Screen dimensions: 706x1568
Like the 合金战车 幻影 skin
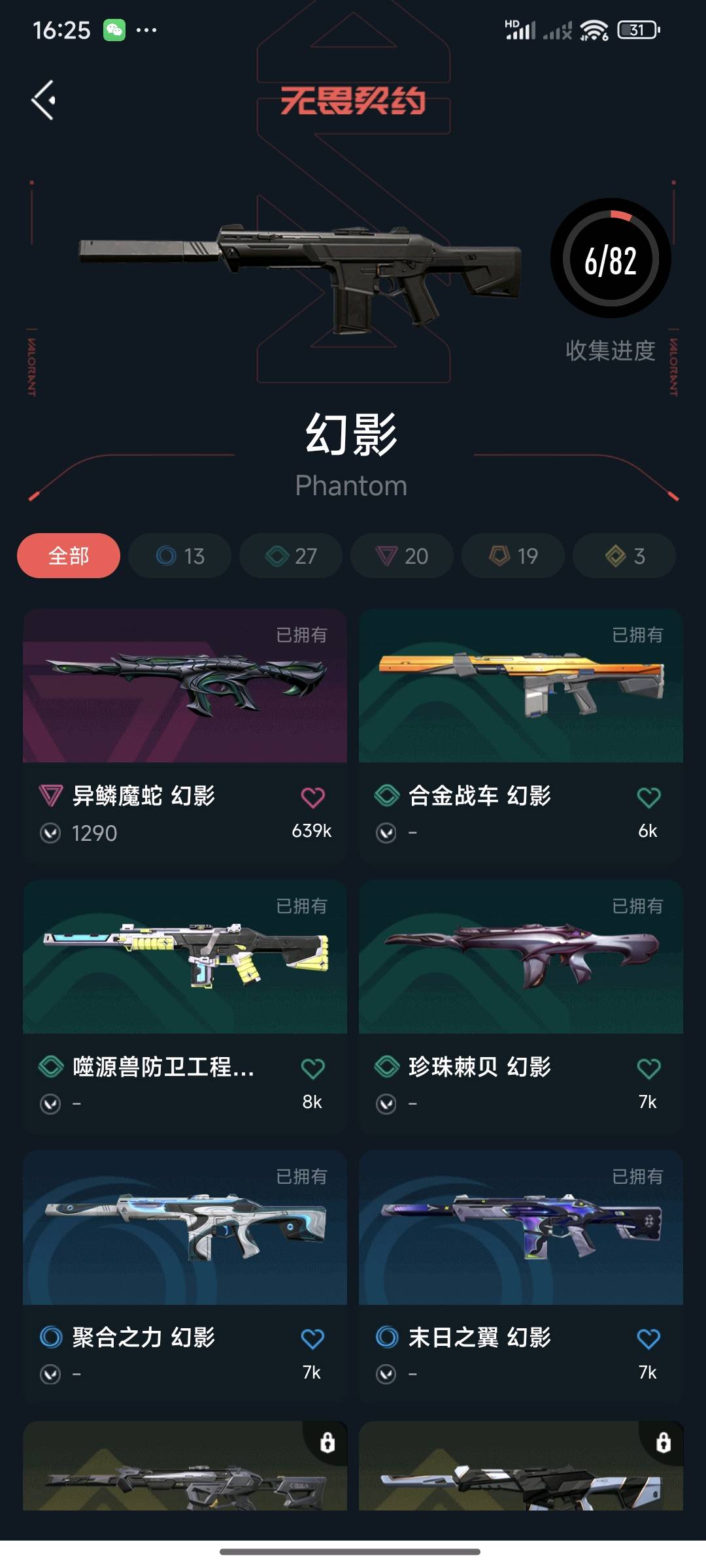coord(648,797)
